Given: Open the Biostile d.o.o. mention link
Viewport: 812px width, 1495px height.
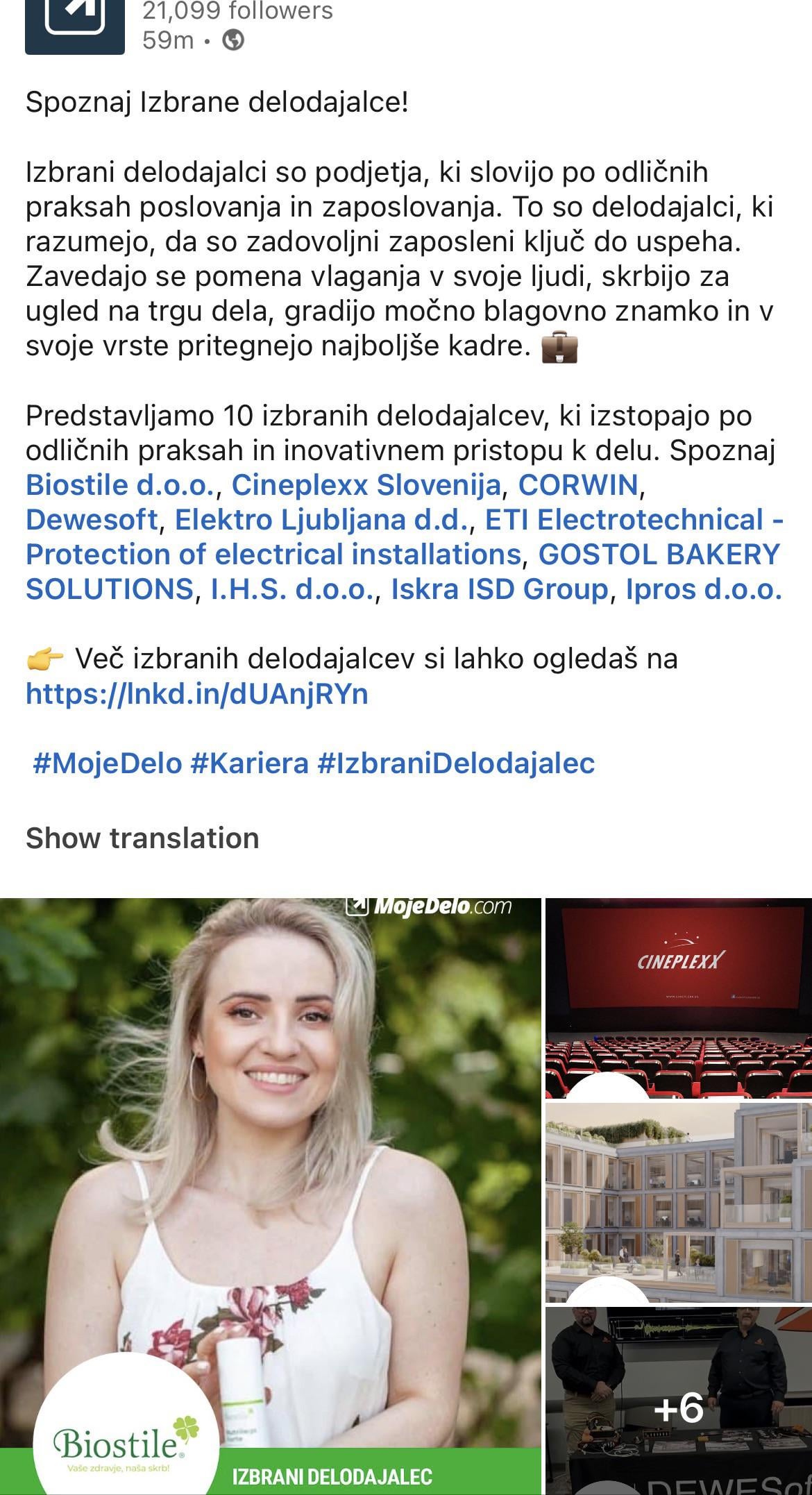Looking at the screenshot, I should pyautogui.click(x=119, y=485).
